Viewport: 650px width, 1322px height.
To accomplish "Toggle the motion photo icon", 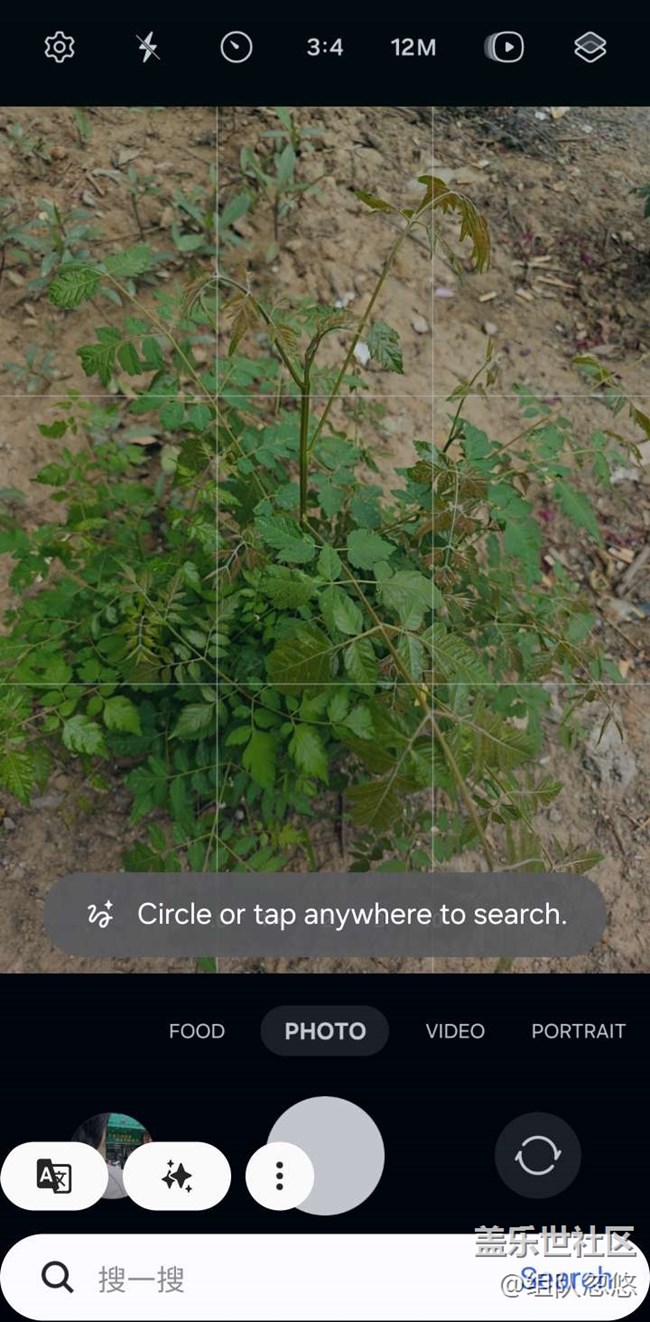I will 504,47.
